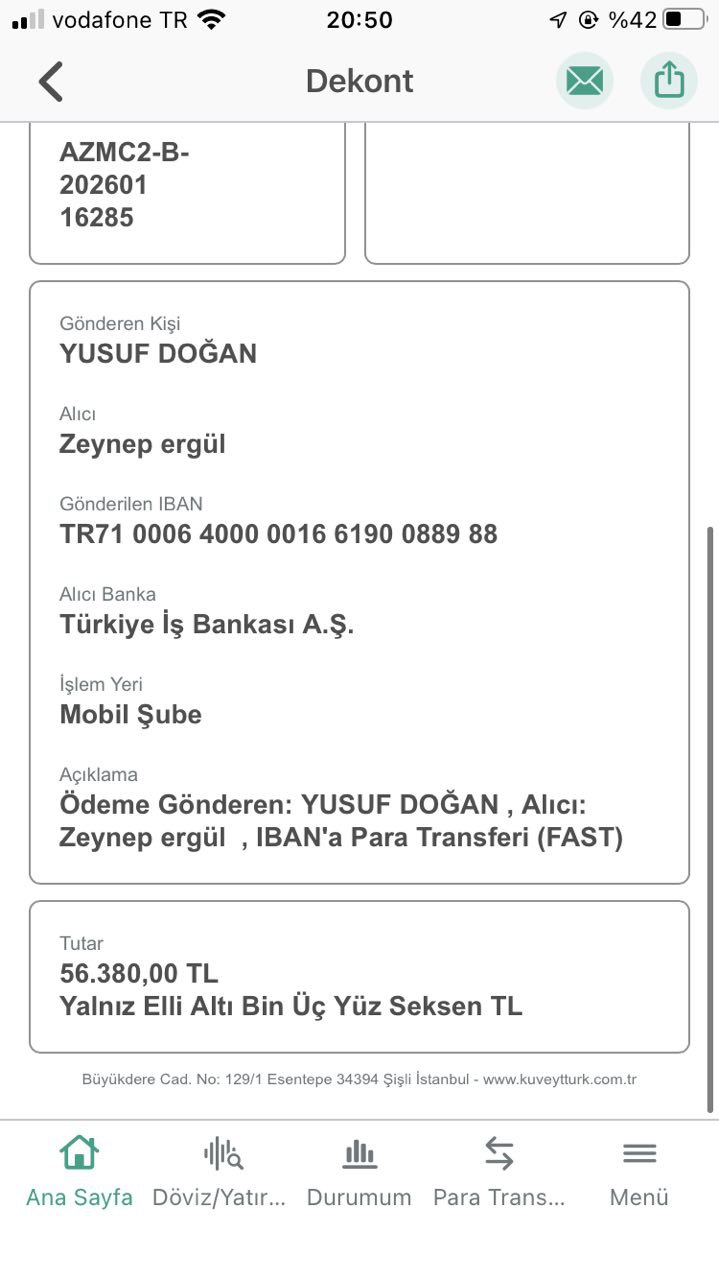Open the Ana Sayfa tab
The width and height of the screenshot is (719, 1280).
coord(79,1172)
